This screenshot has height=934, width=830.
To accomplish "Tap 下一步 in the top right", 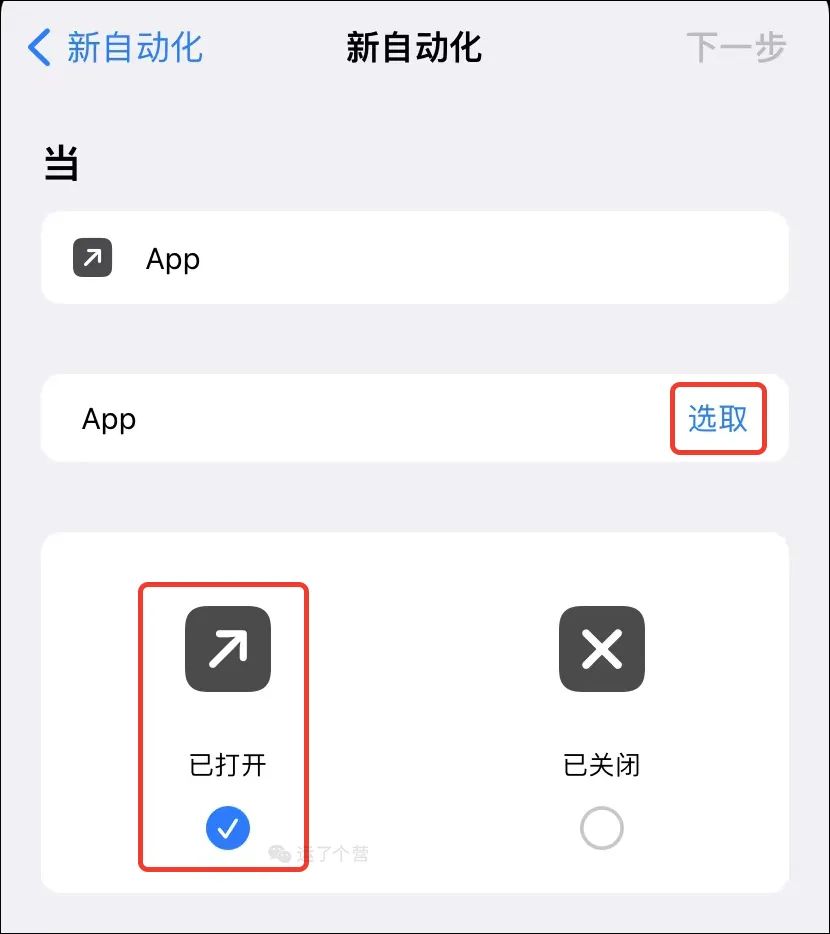I will (736, 48).
